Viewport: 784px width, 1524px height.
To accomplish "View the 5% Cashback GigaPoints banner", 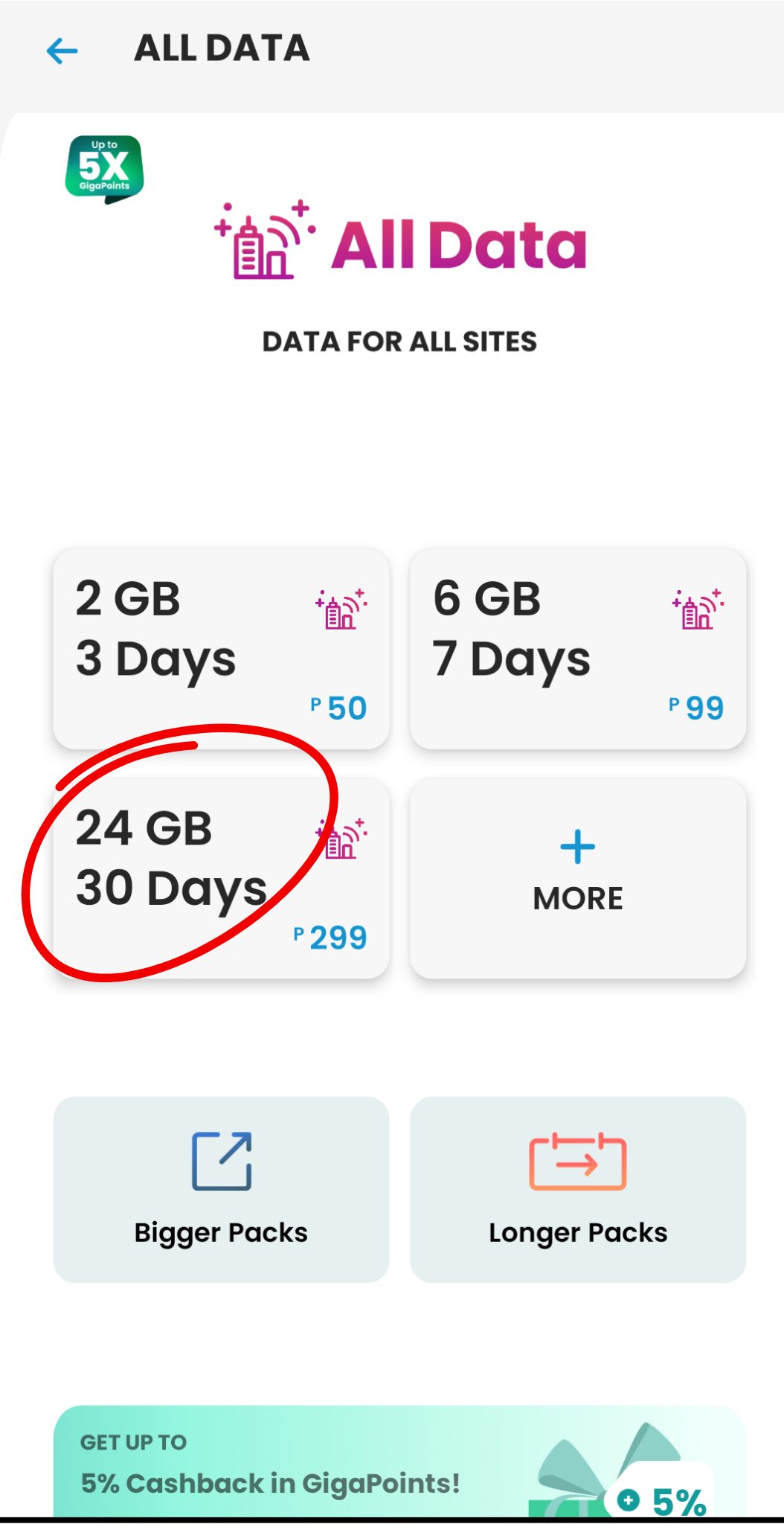I will (x=399, y=1461).
